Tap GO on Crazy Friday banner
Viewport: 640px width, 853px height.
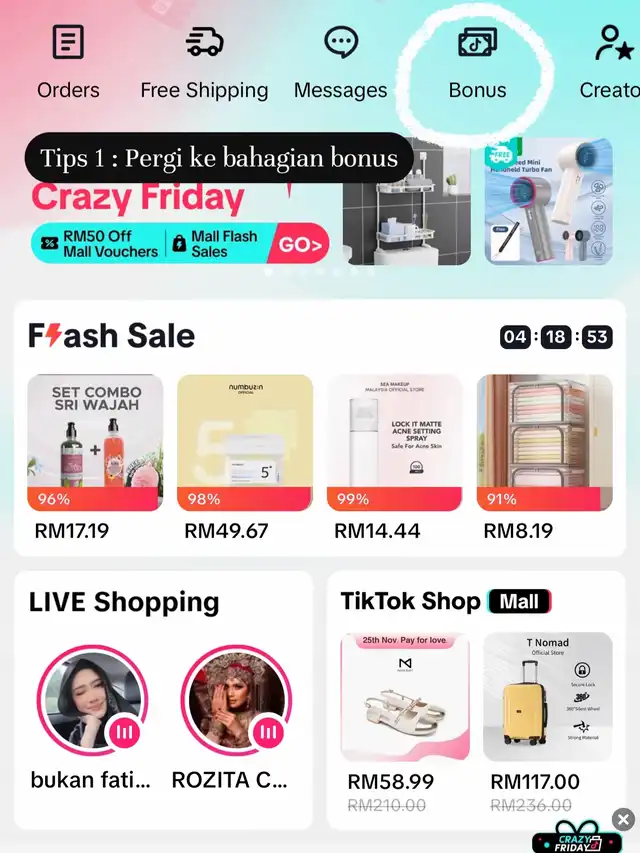click(x=300, y=243)
